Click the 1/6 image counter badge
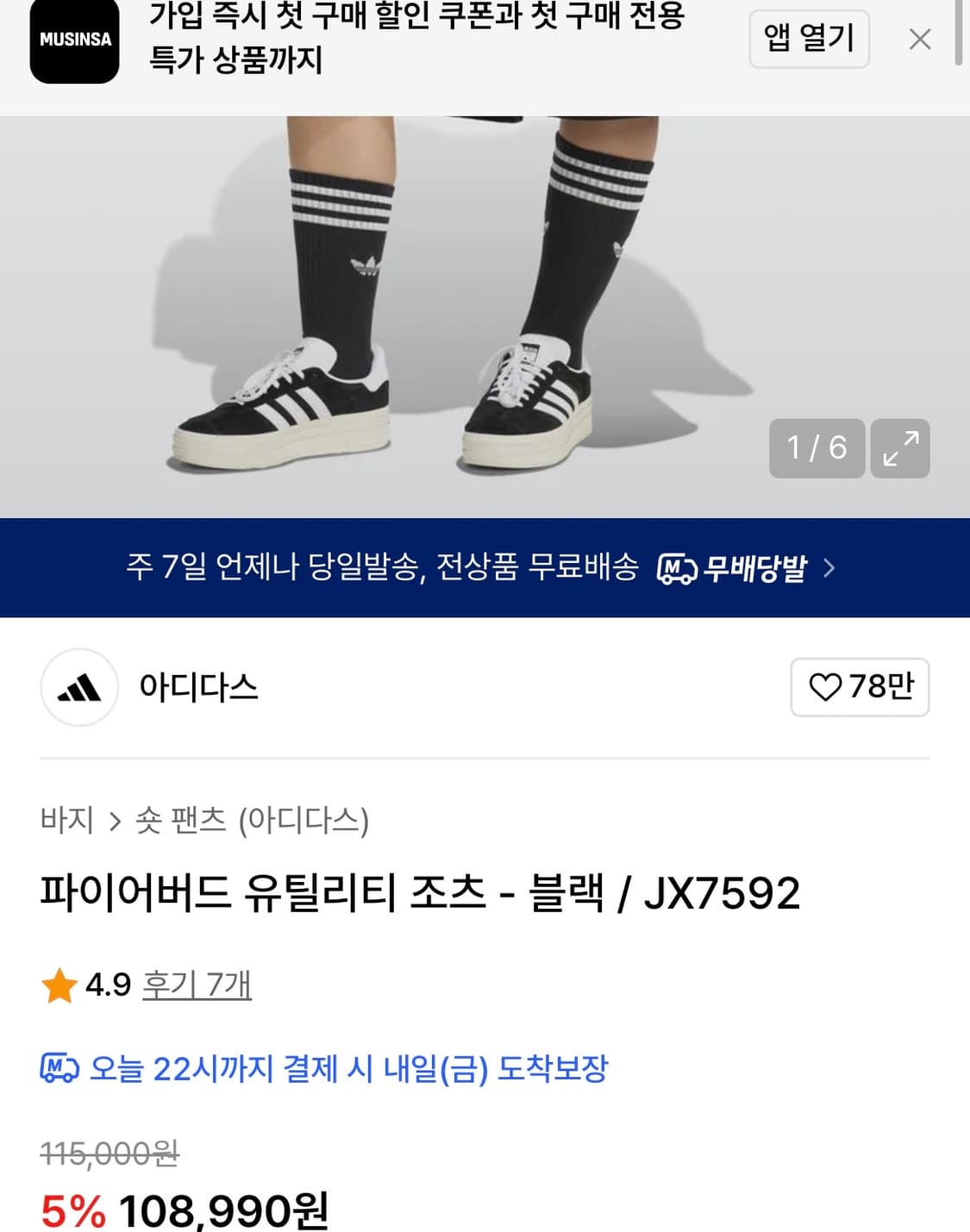Screen dimensions: 970x1232 coord(816,447)
